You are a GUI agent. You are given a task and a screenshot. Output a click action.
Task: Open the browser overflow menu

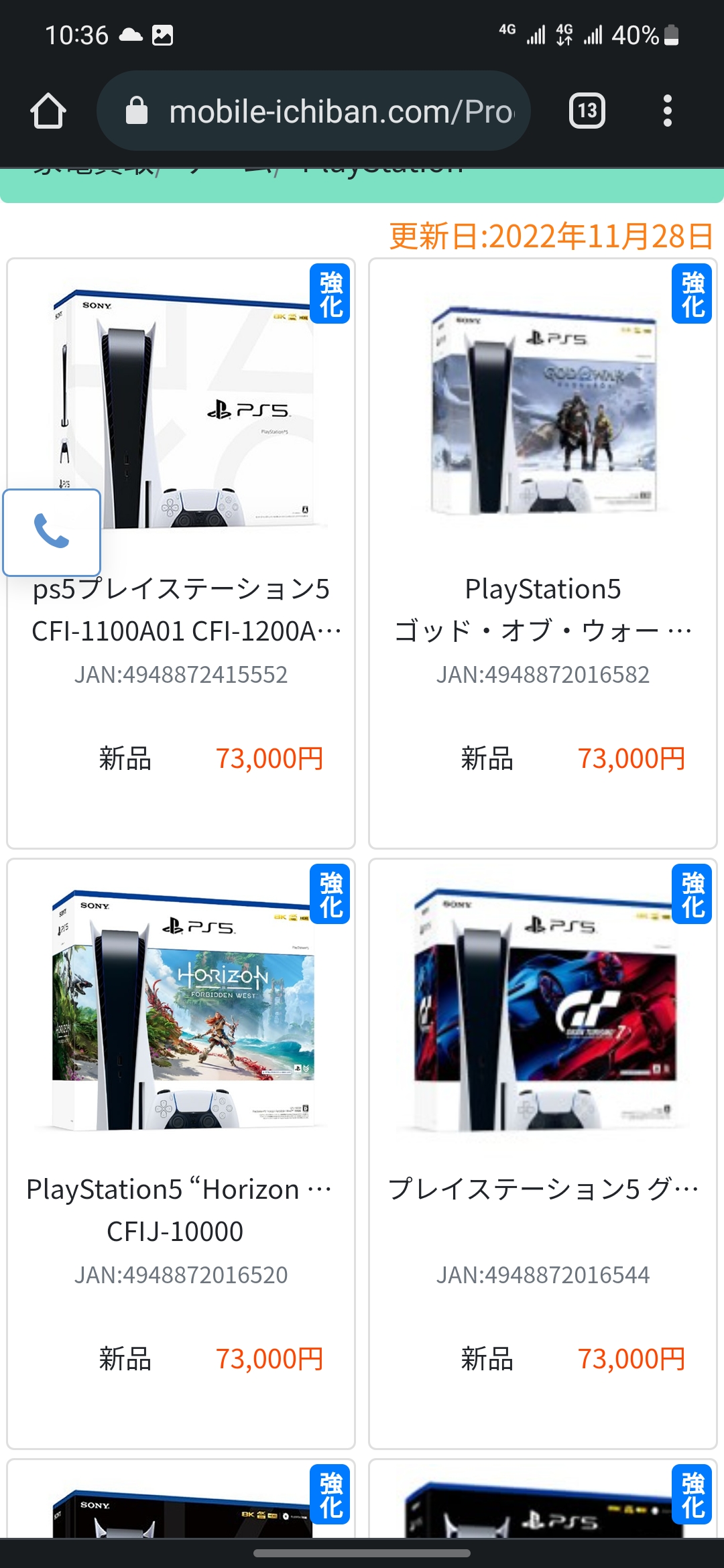click(x=667, y=111)
